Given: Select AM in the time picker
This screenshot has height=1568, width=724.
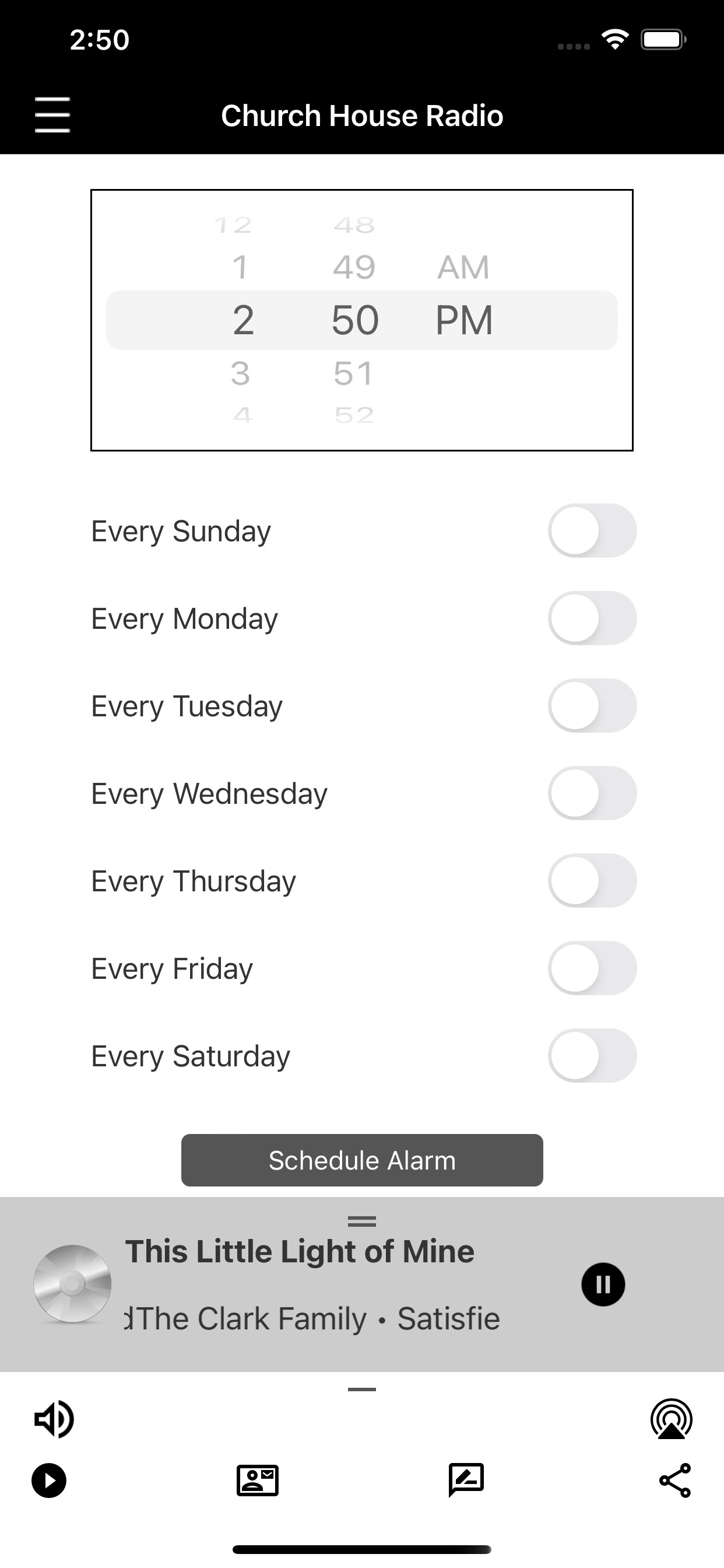Looking at the screenshot, I should click(x=463, y=267).
